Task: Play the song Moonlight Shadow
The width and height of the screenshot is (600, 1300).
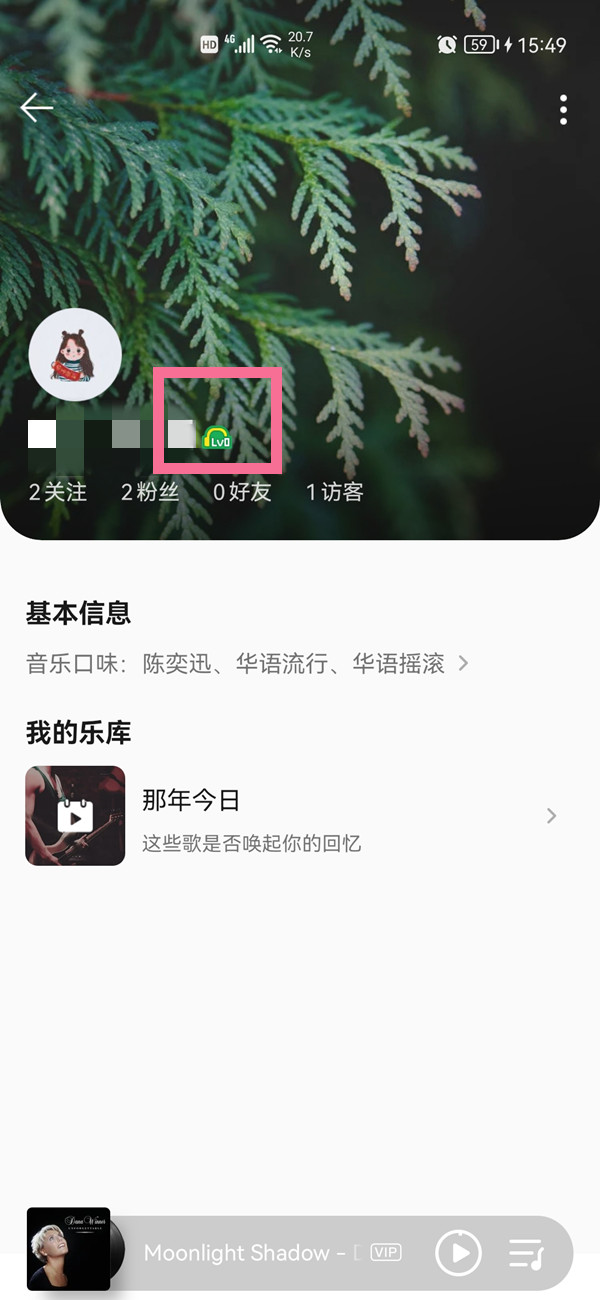Action: click(x=458, y=1252)
